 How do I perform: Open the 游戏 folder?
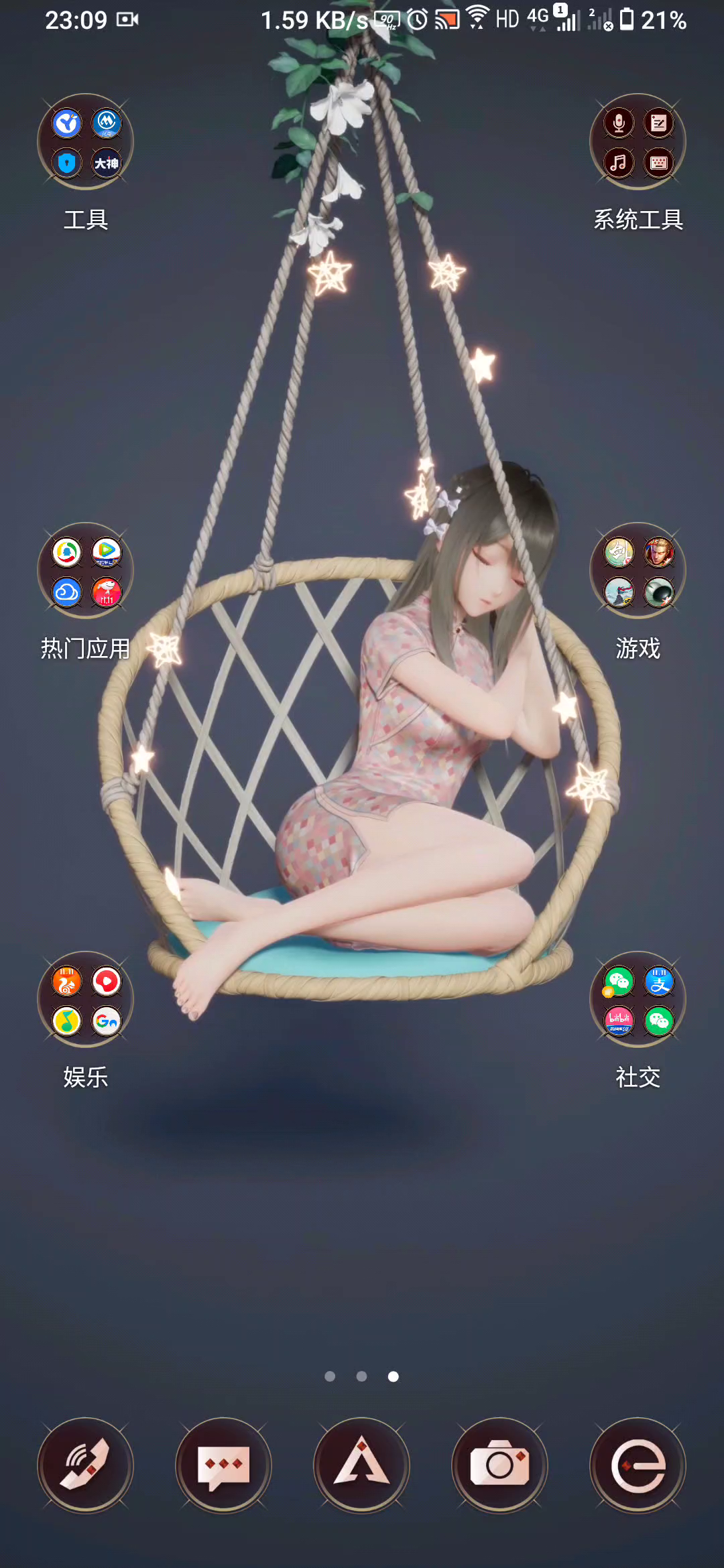638,571
